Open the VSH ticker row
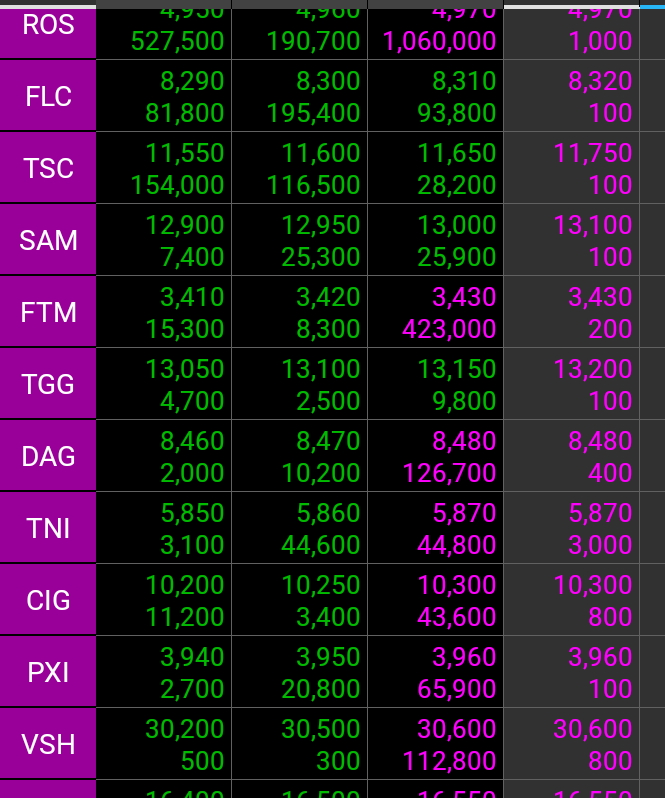This screenshot has height=798, width=665. pyautogui.click(x=48, y=744)
